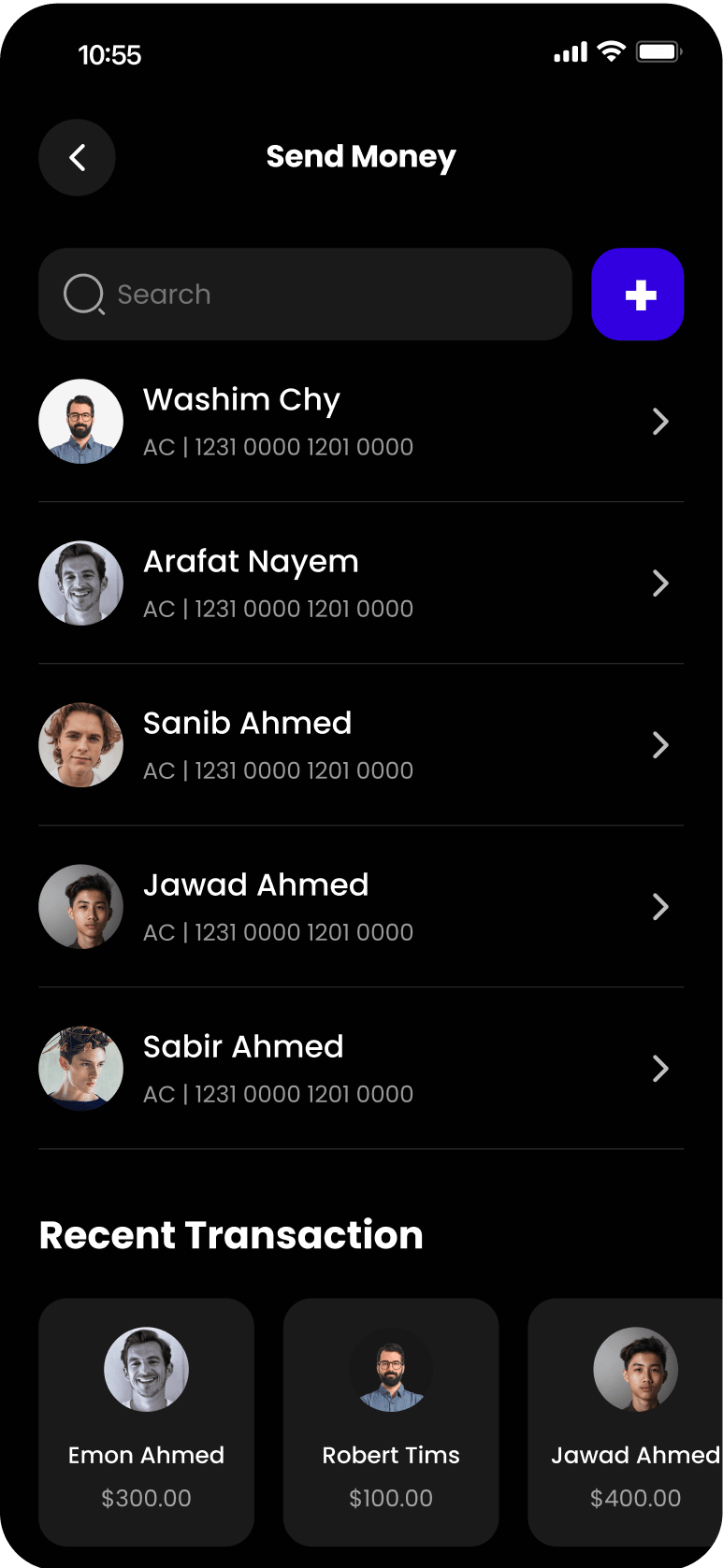Viewport: 723px width, 1568px height.
Task: Select Robert Tims recent transaction
Action: (x=391, y=1421)
